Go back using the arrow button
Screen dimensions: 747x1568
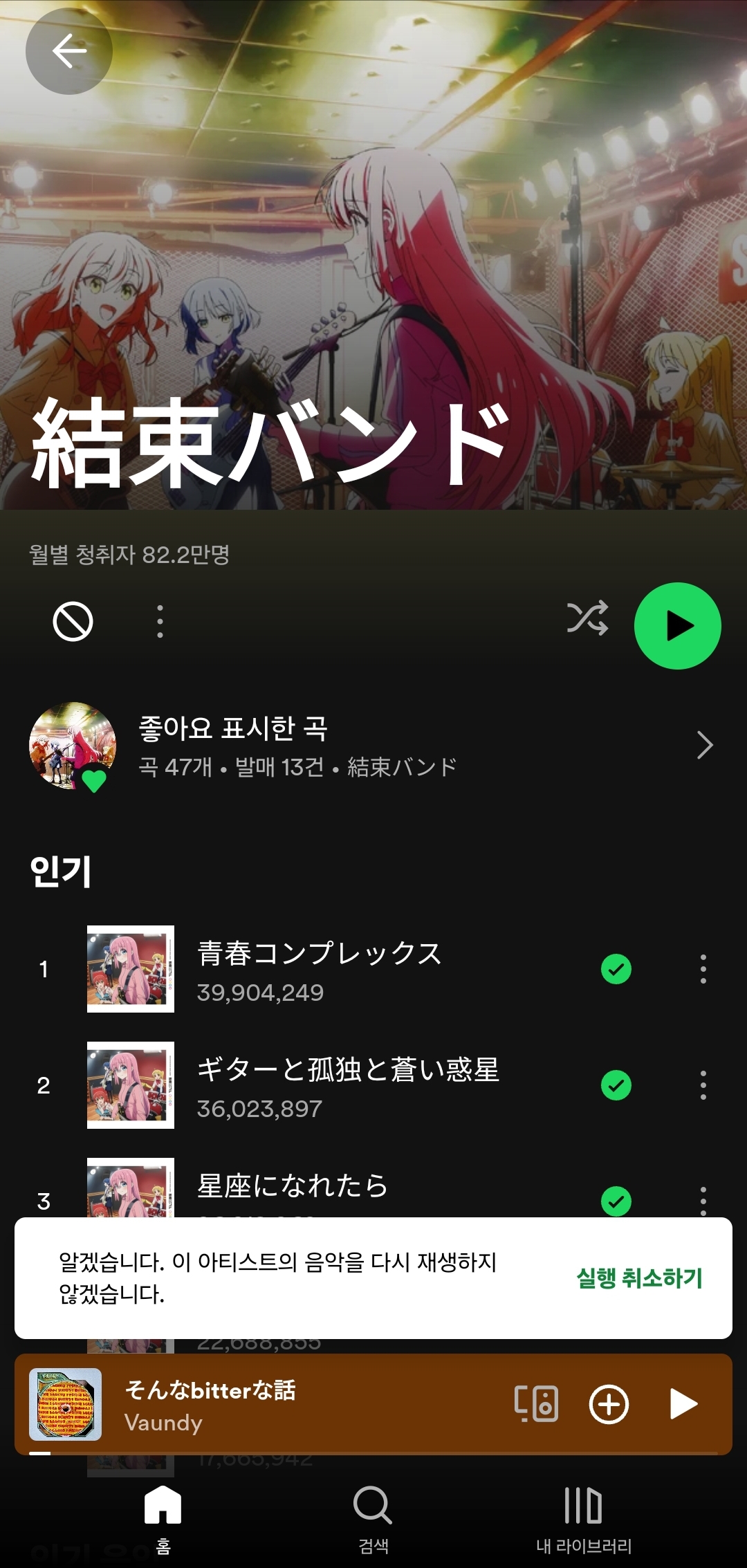[x=69, y=51]
